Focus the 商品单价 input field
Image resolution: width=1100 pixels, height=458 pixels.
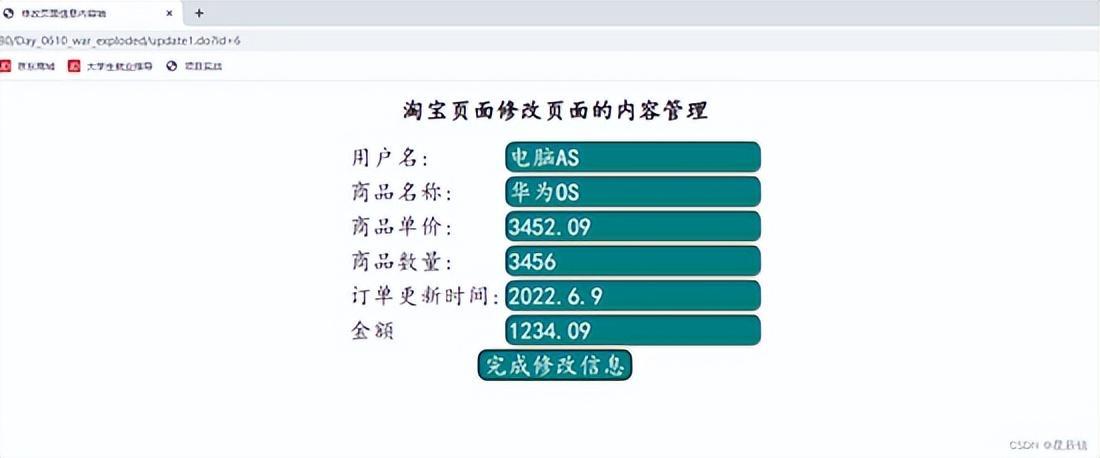[x=632, y=226]
